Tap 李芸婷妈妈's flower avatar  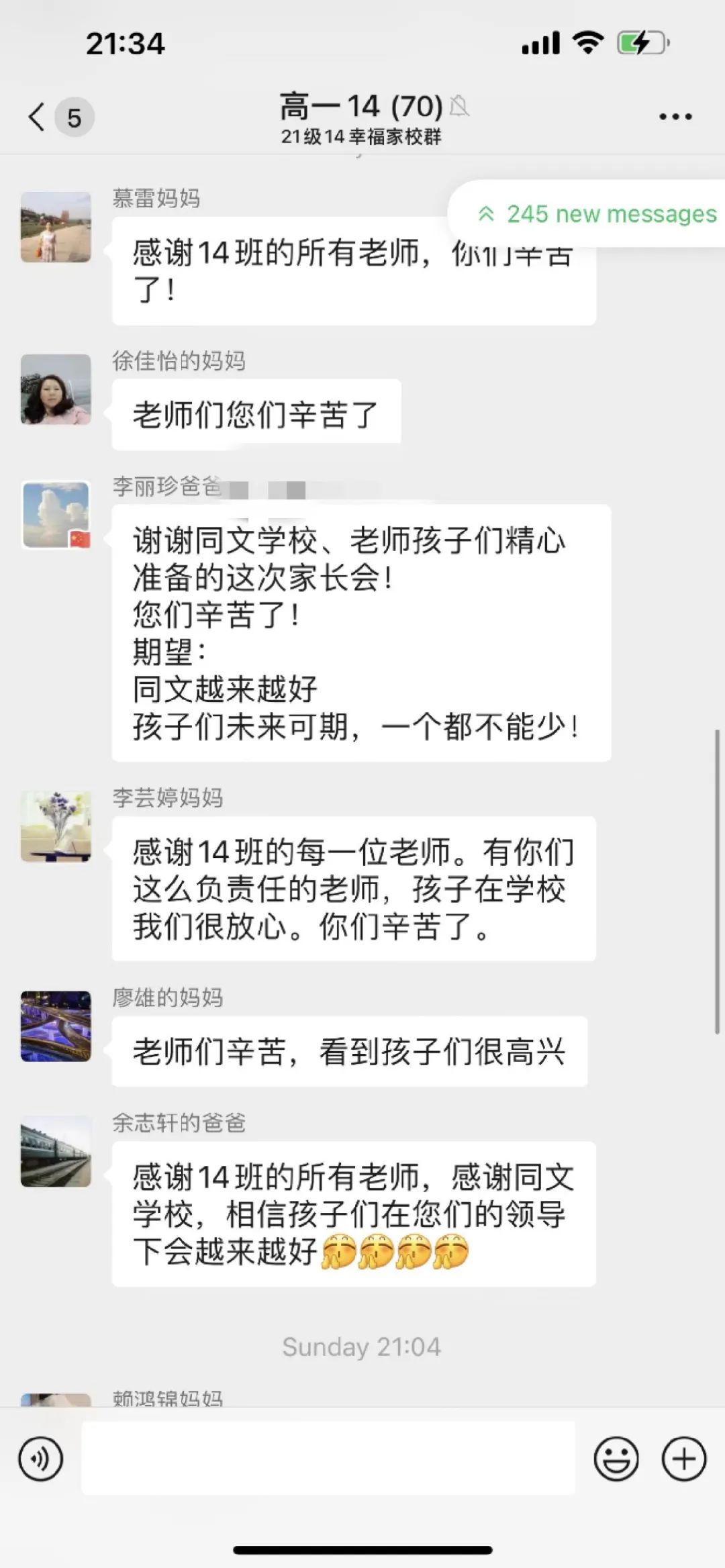click(x=56, y=826)
